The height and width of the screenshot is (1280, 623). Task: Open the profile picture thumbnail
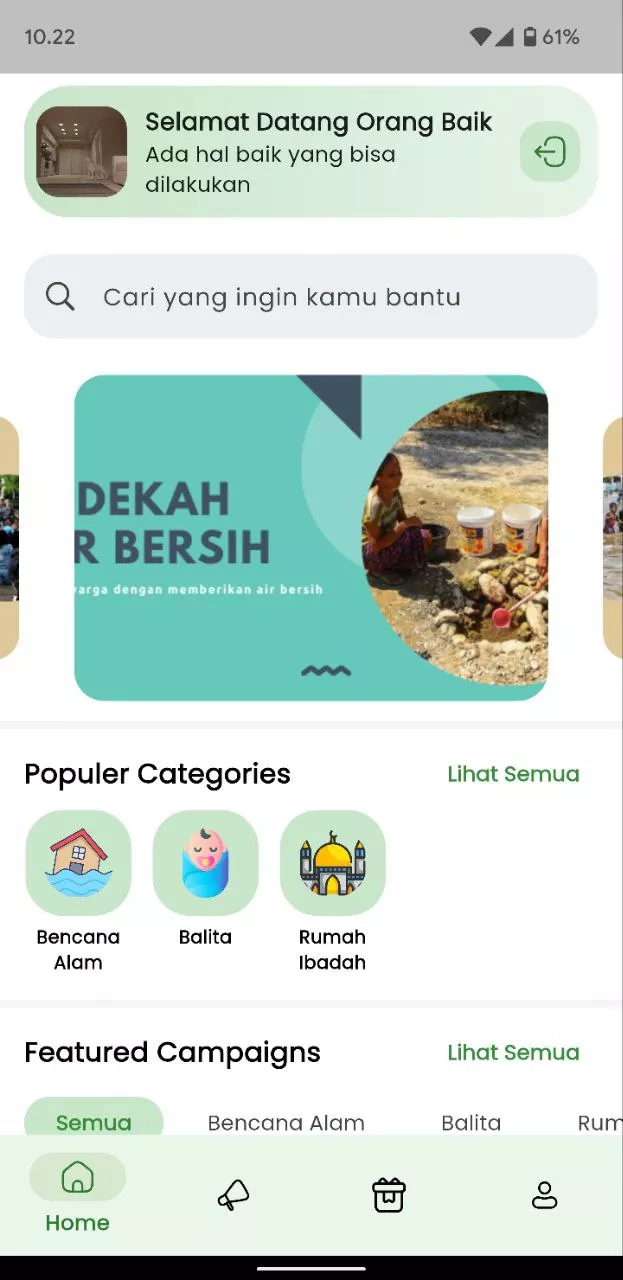pos(81,152)
